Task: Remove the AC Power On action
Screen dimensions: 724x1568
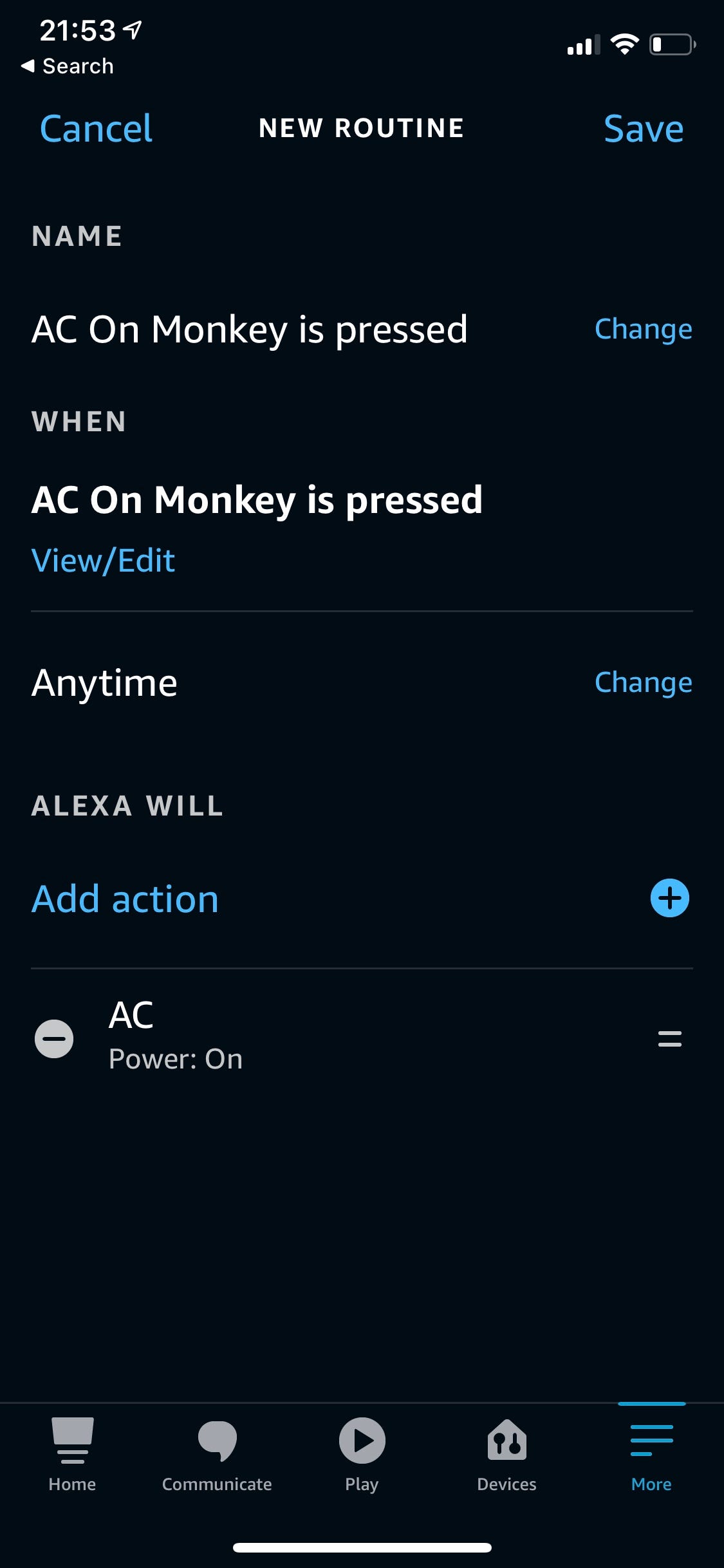Action: pyautogui.click(x=54, y=1038)
